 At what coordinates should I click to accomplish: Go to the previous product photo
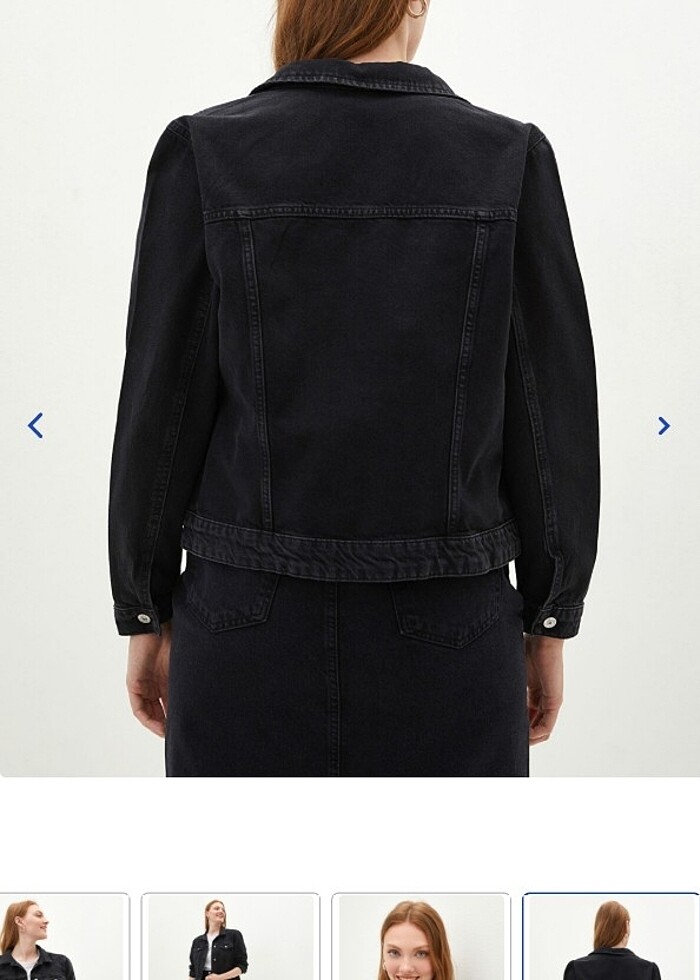35,426
